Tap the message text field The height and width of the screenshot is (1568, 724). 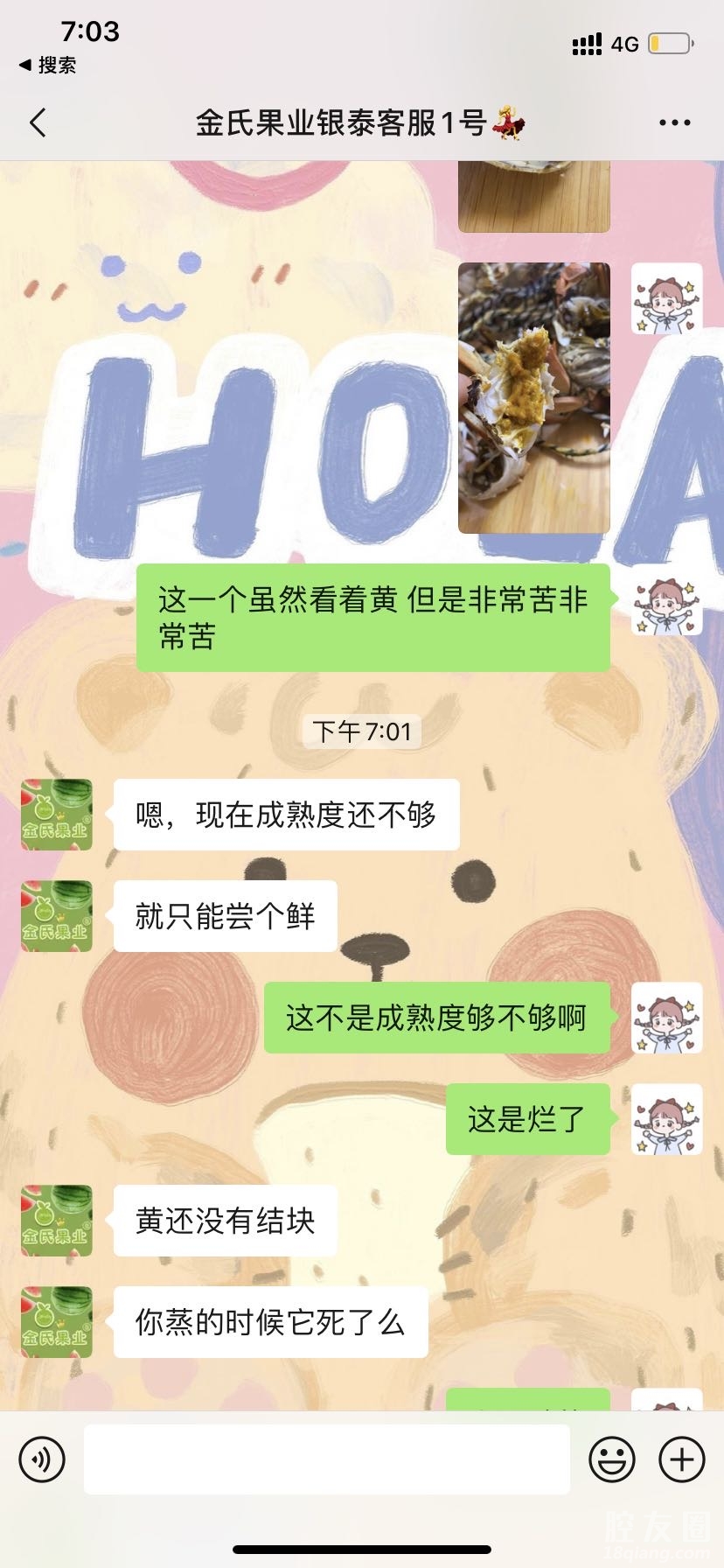tap(326, 1459)
